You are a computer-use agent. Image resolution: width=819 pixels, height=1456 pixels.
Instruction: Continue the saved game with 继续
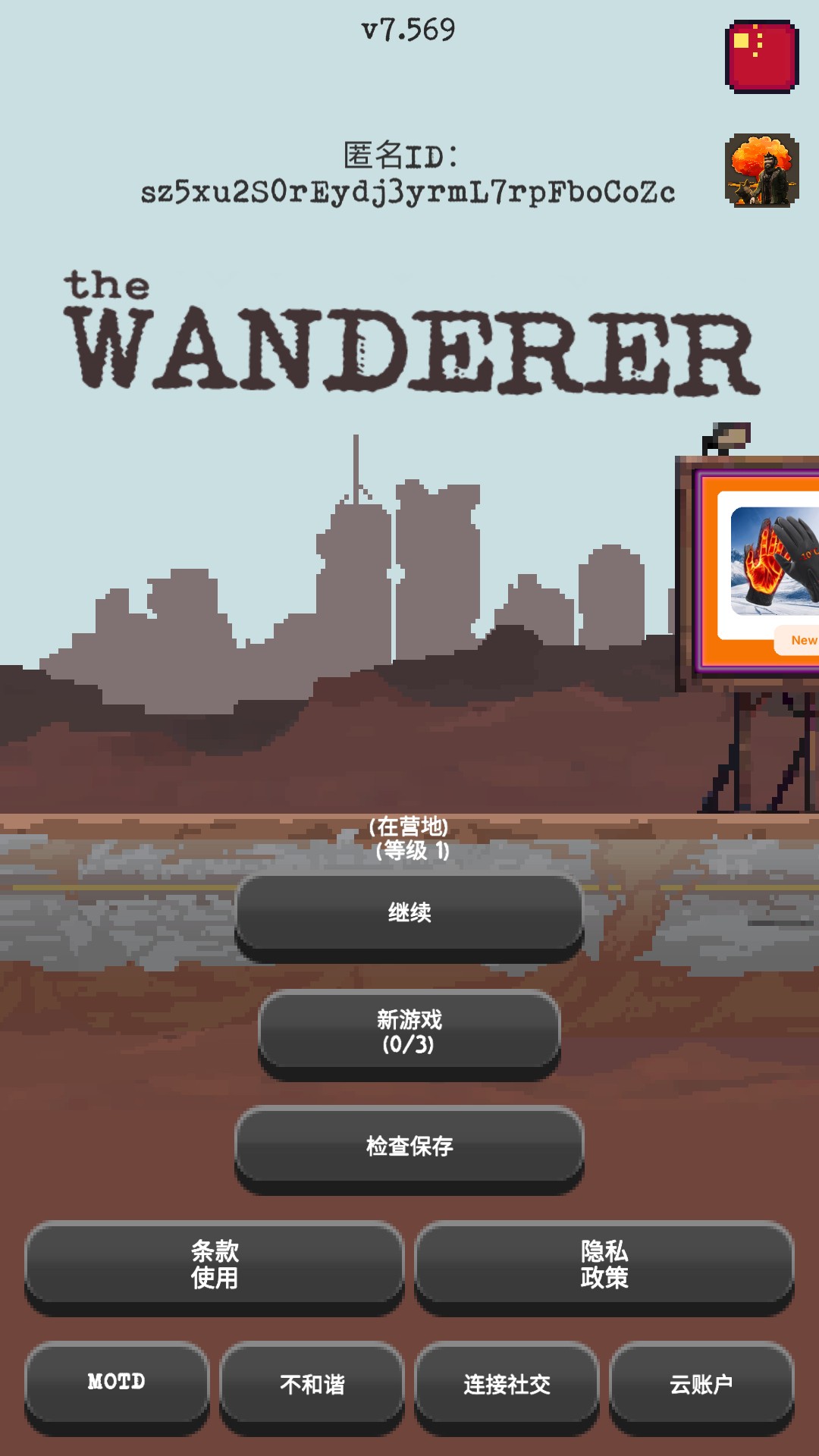409,912
